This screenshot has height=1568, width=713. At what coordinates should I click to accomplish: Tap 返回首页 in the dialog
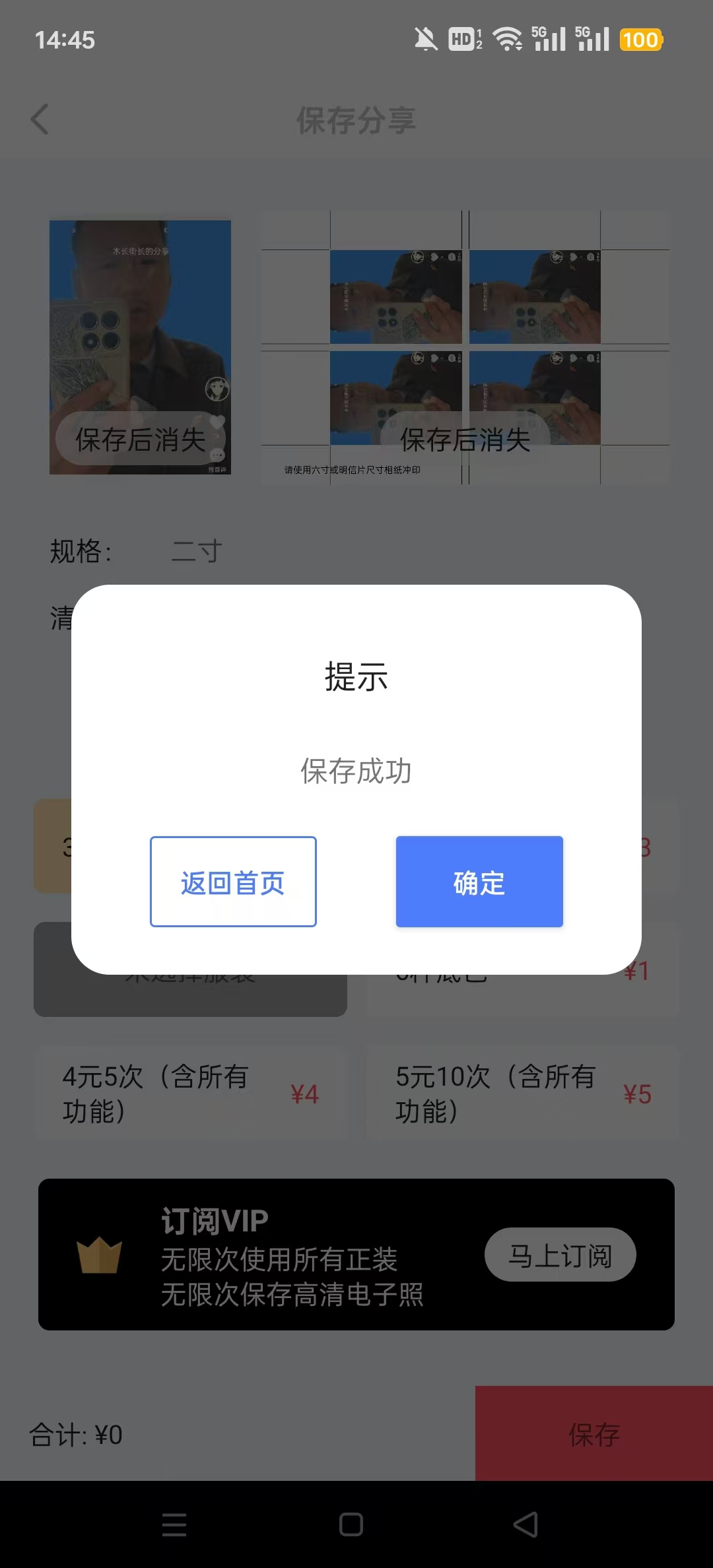pyautogui.click(x=232, y=882)
